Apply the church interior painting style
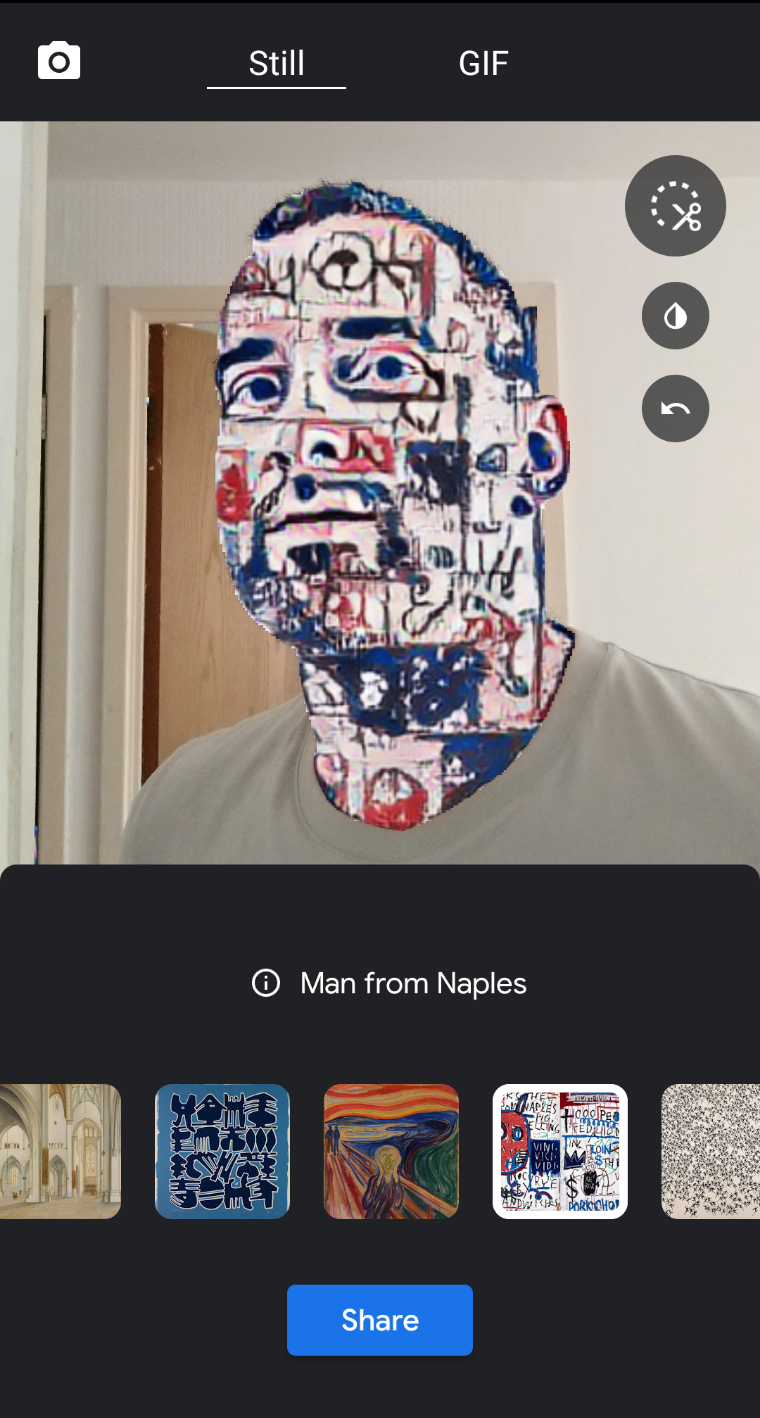Image resolution: width=760 pixels, height=1418 pixels. [60, 1151]
